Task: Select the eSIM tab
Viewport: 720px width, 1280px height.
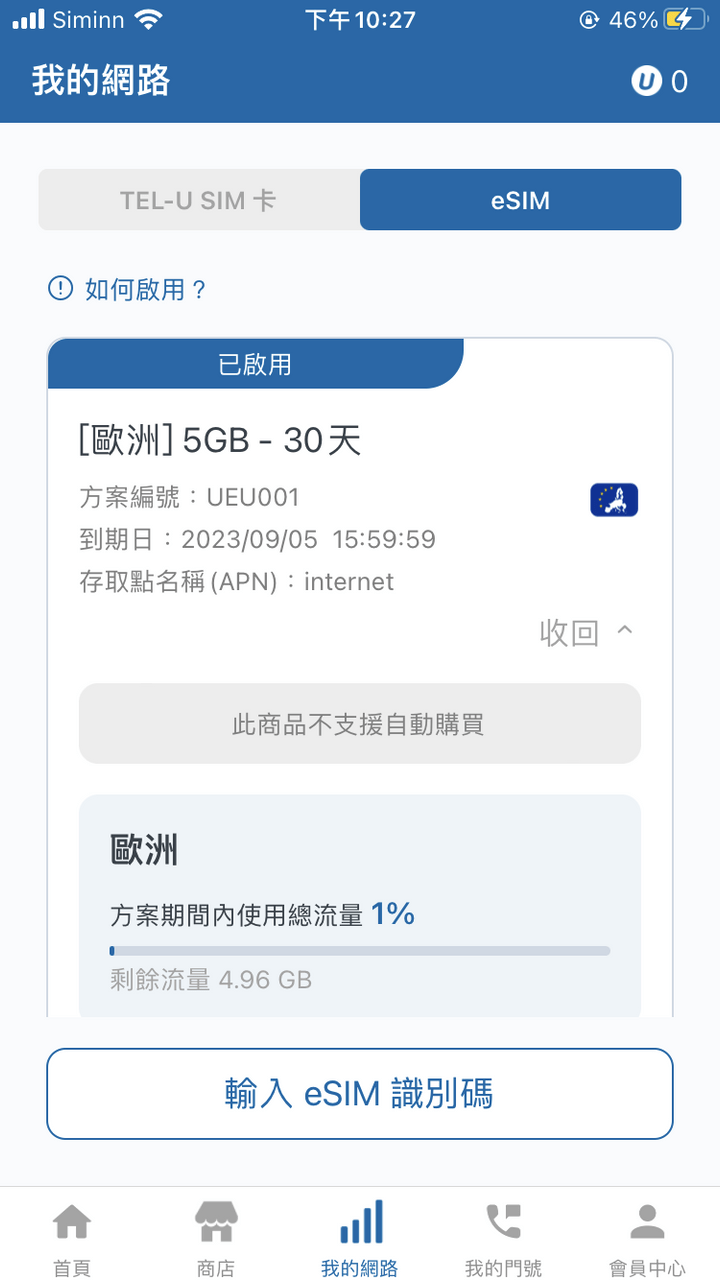Action: pyautogui.click(x=520, y=199)
